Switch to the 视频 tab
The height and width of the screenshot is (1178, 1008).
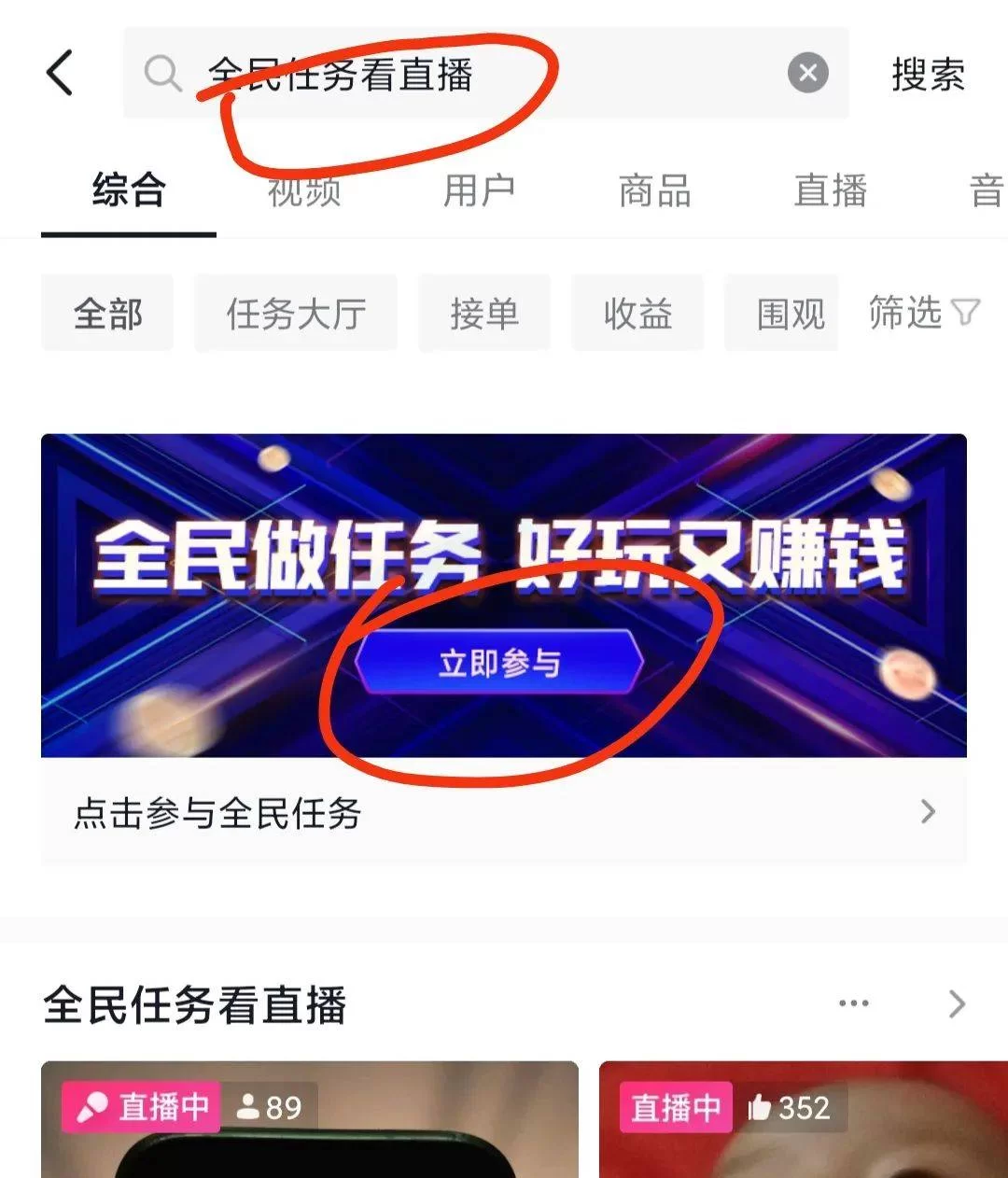pos(303,190)
